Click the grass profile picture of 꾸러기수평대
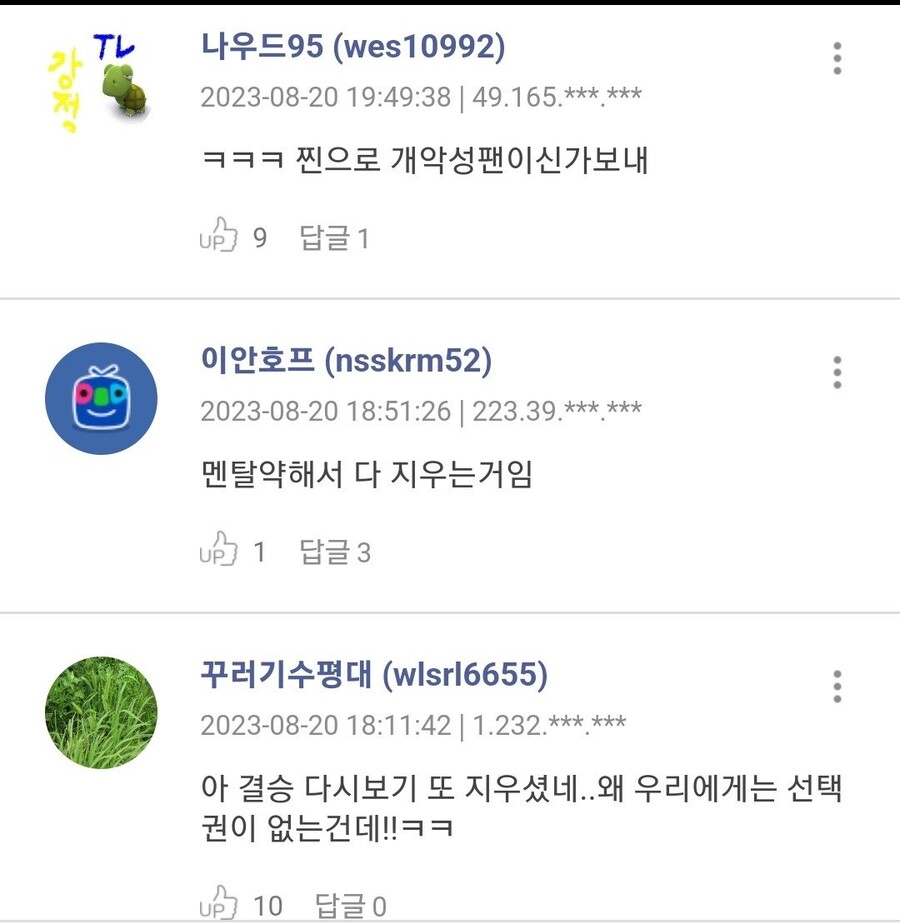The image size is (900, 924). tap(100, 712)
